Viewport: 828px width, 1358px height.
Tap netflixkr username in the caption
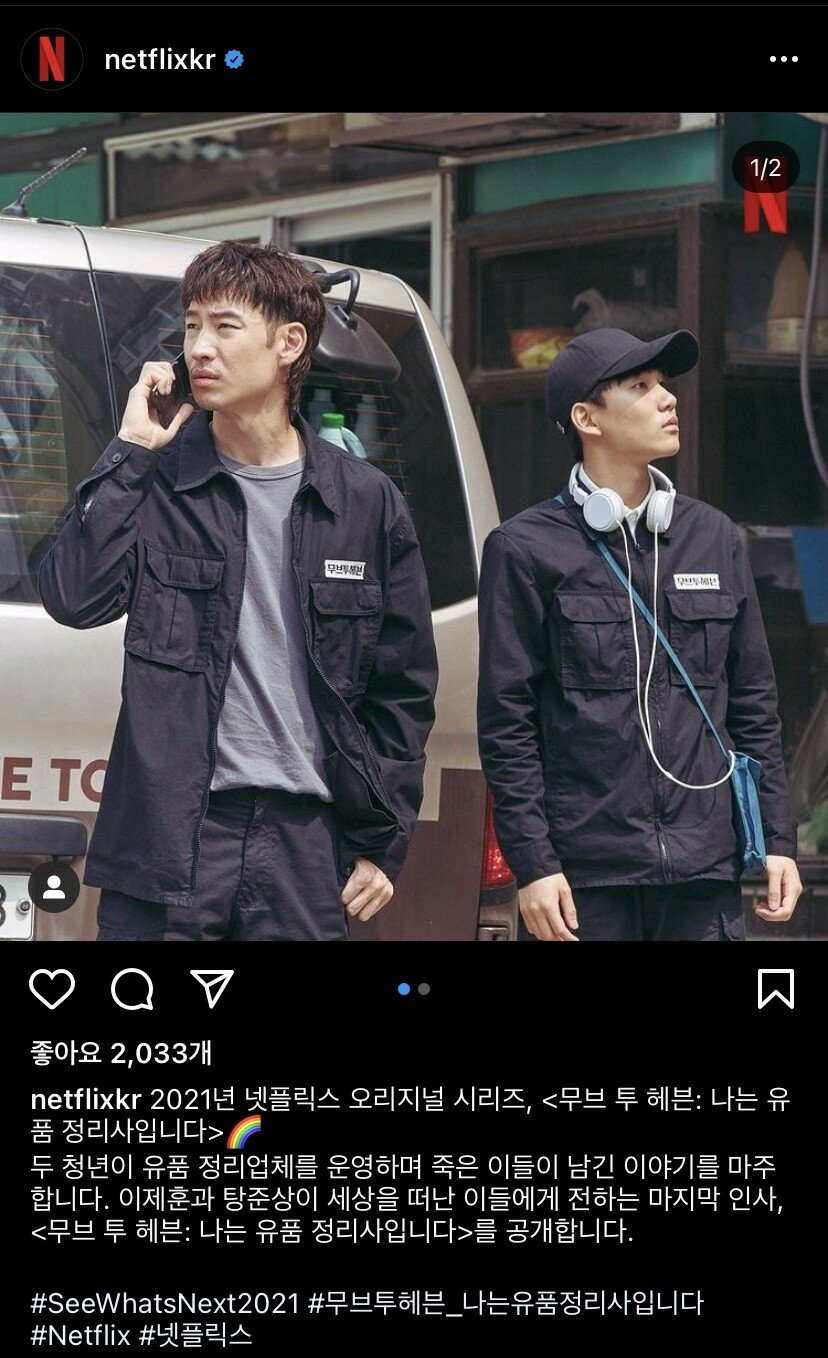(87, 1100)
